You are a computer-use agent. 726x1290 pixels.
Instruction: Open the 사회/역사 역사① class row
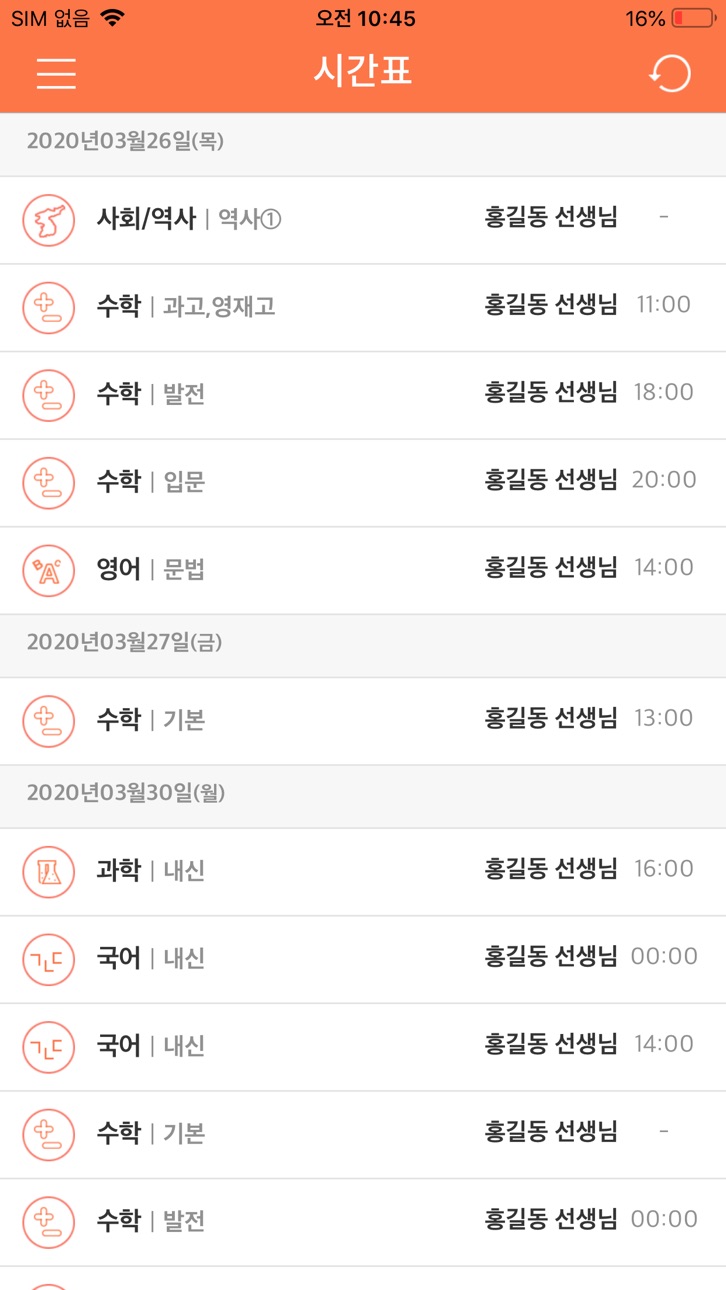pos(363,220)
